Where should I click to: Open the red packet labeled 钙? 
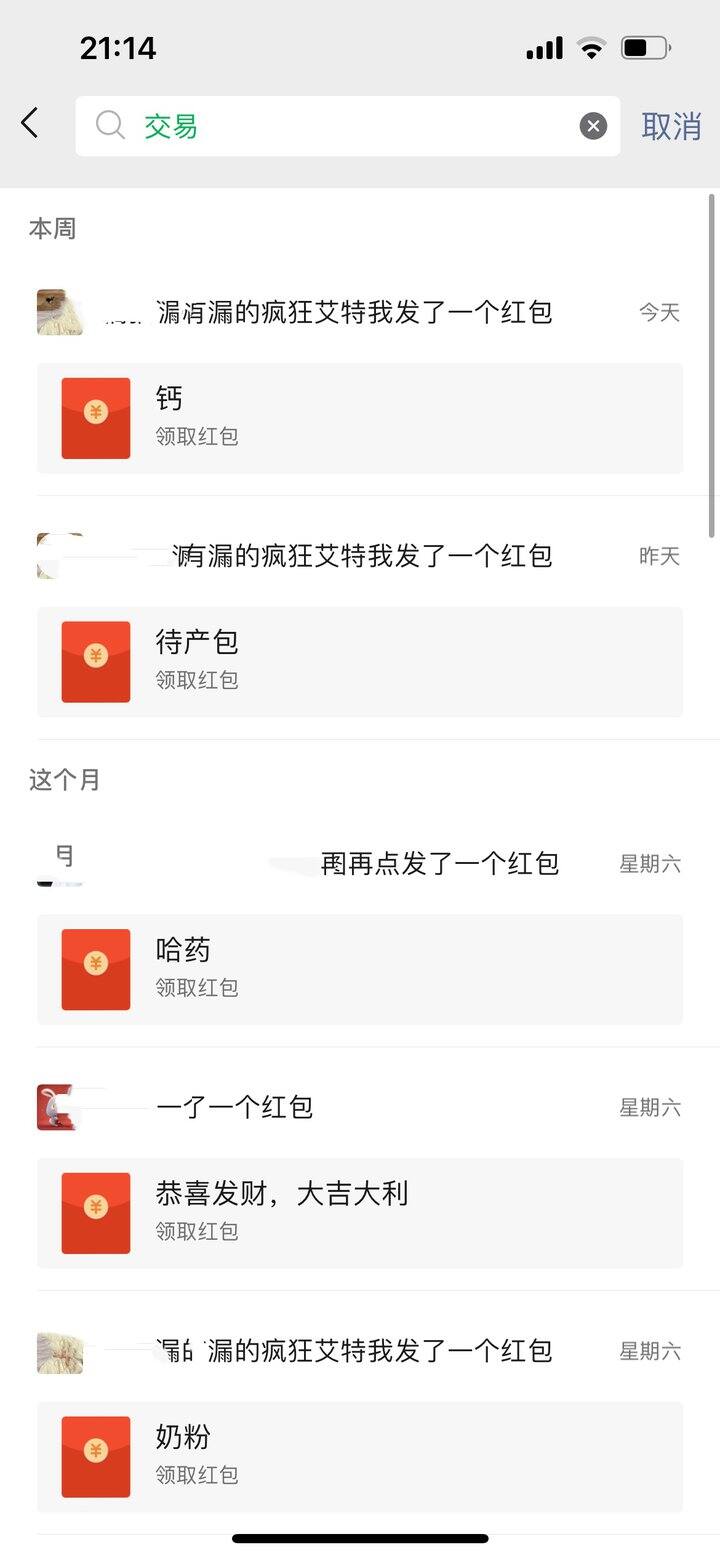pos(360,418)
